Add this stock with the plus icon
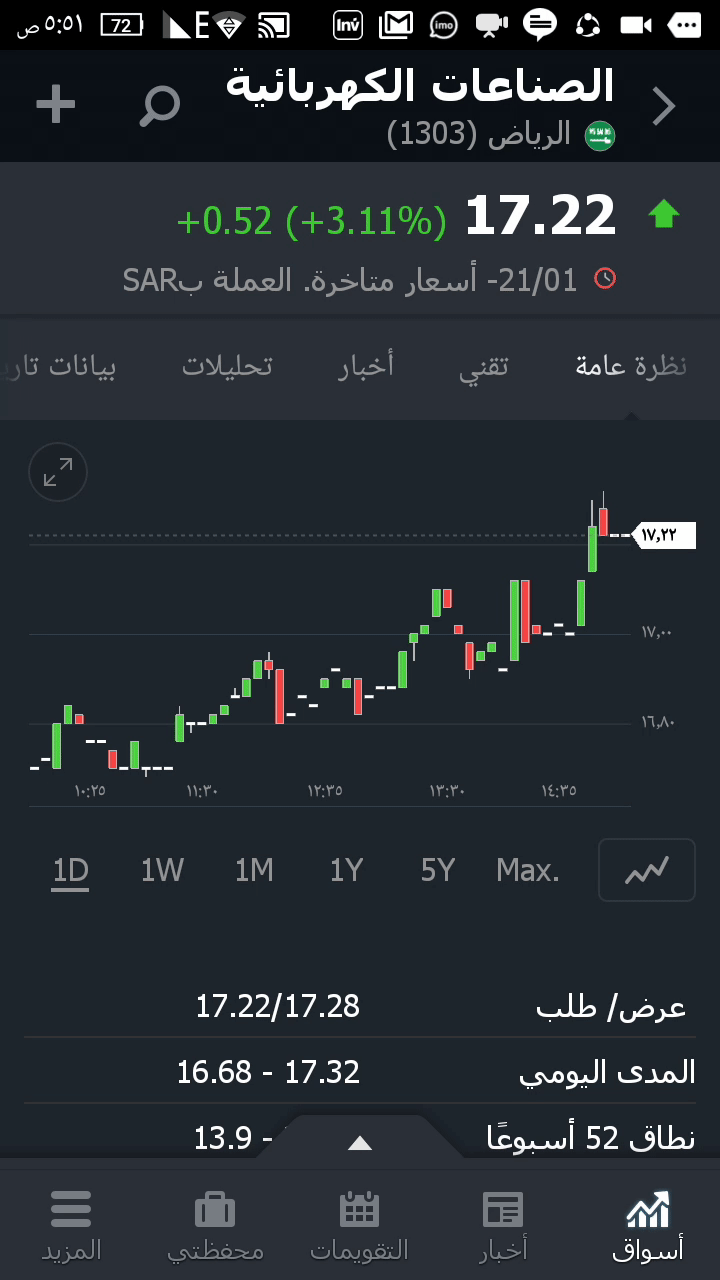720x1280 pixels. pos(56,104)
